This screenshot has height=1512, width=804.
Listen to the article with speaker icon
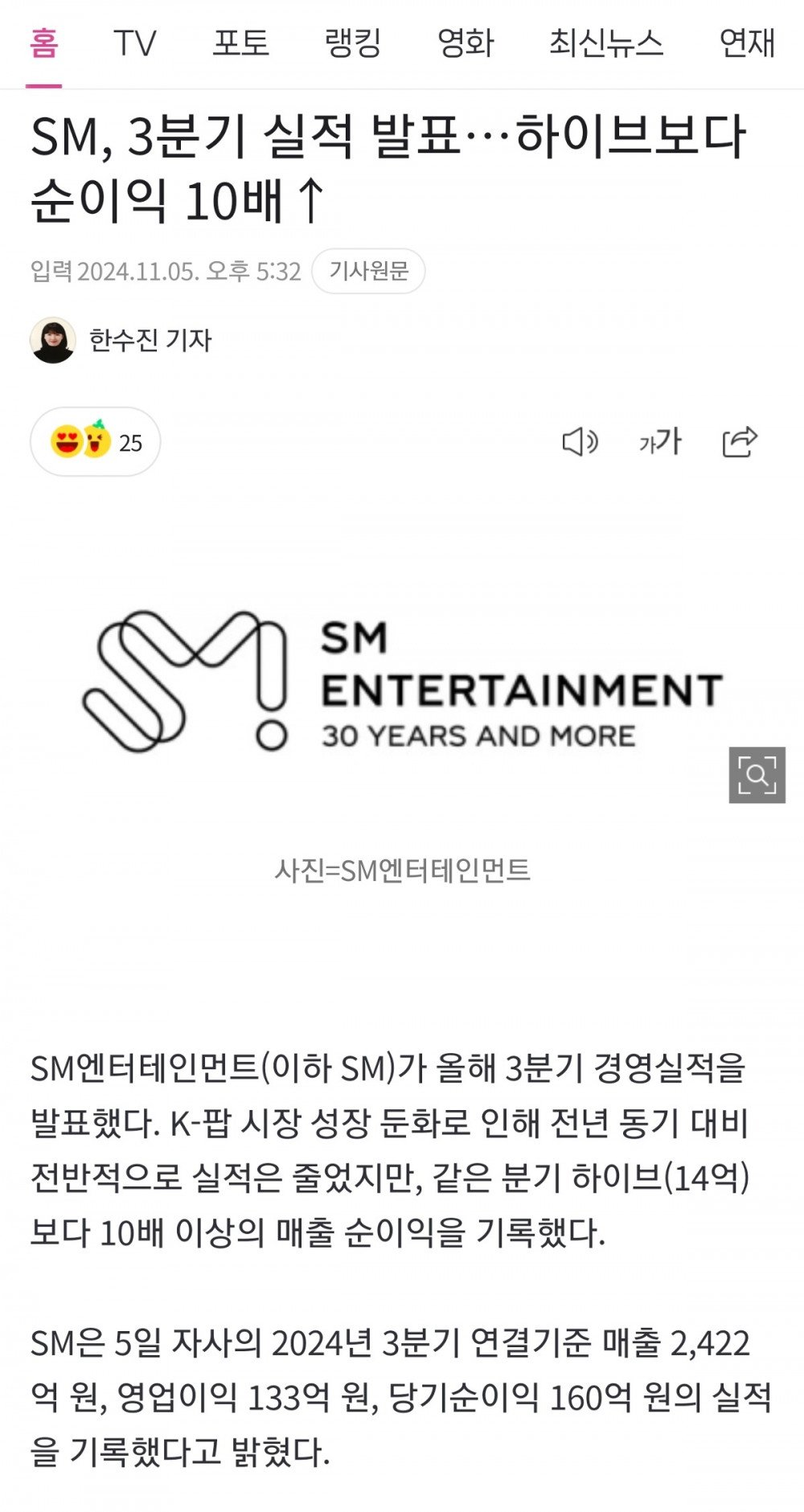[580, 441]
